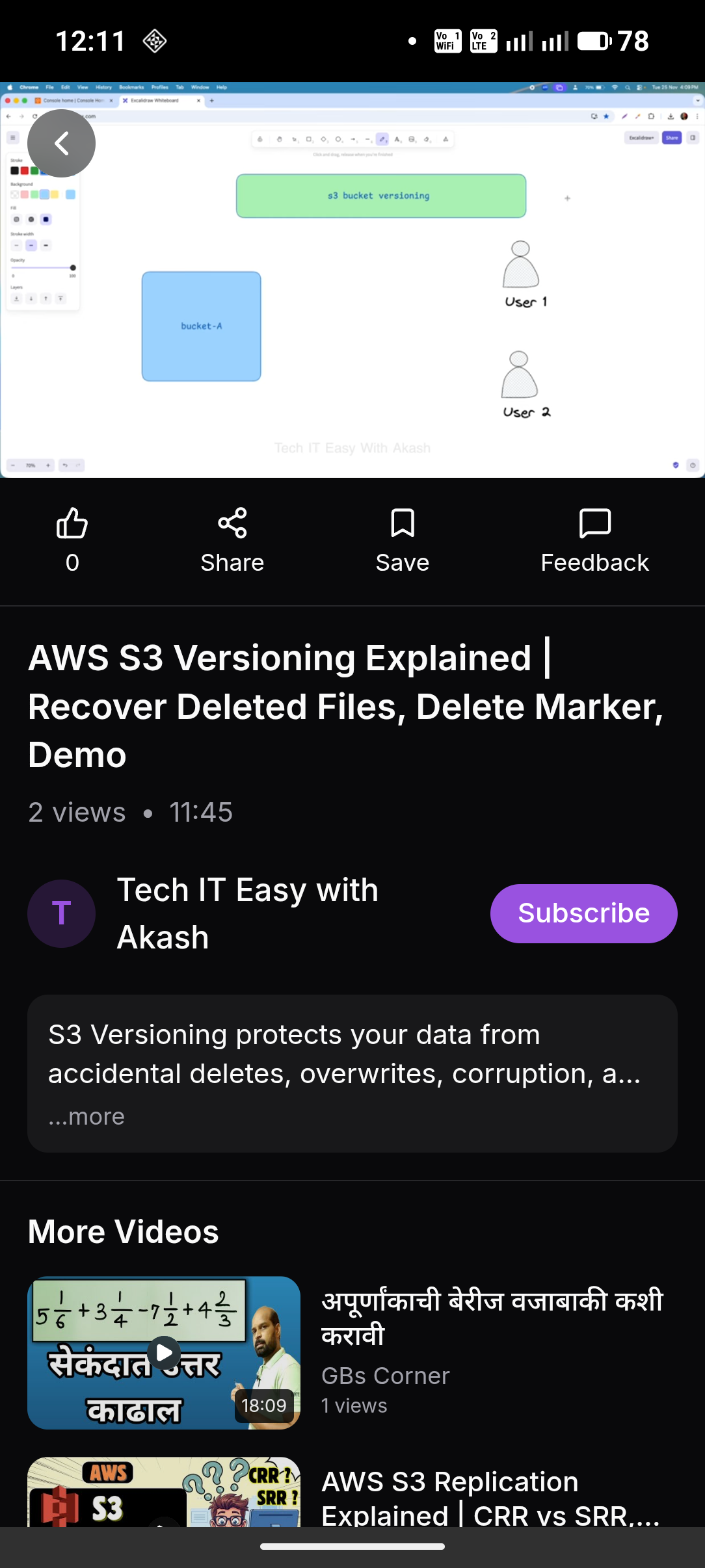Expand description with ...more
The height and width of the screenshot is (1568, 705).
[86, 1116]
